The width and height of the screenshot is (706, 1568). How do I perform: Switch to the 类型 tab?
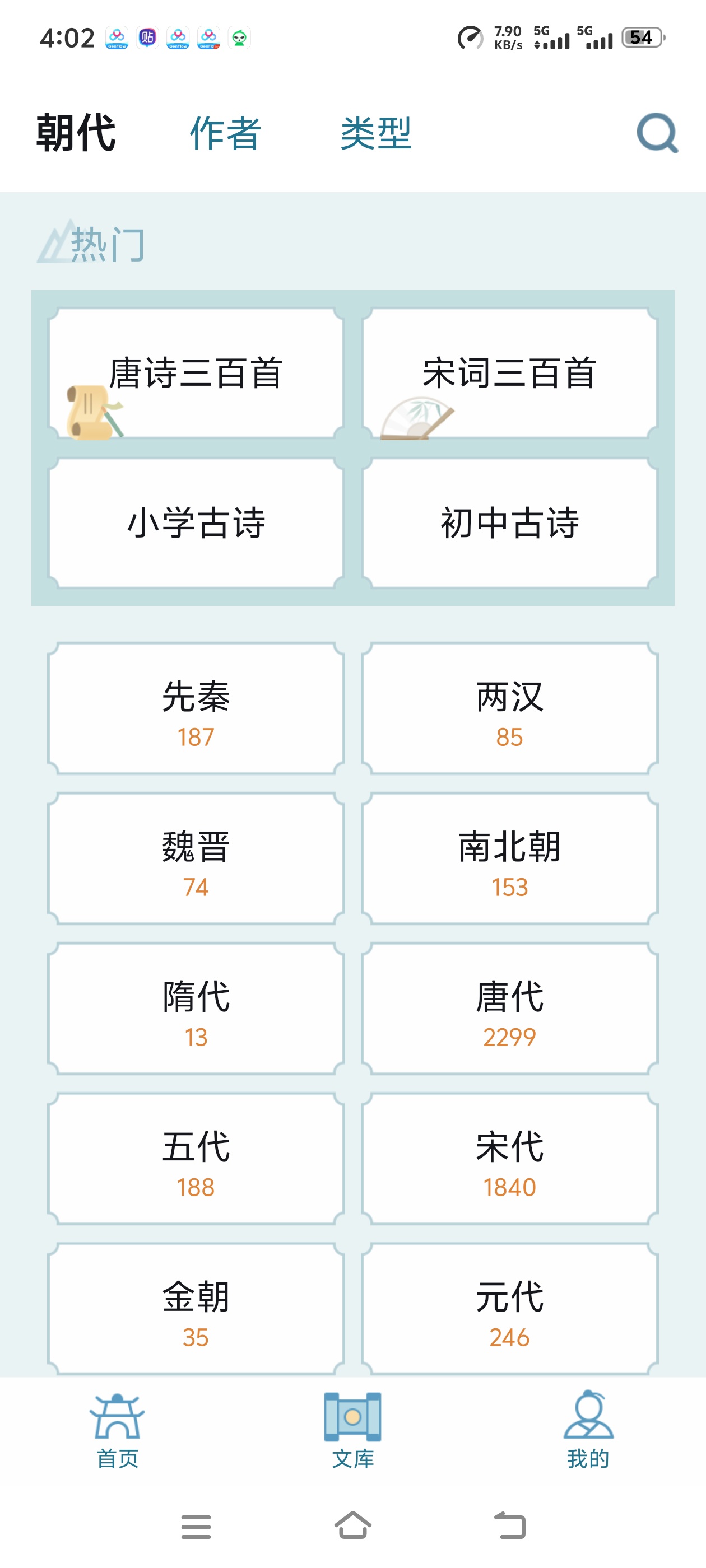[x=376, y=133]
